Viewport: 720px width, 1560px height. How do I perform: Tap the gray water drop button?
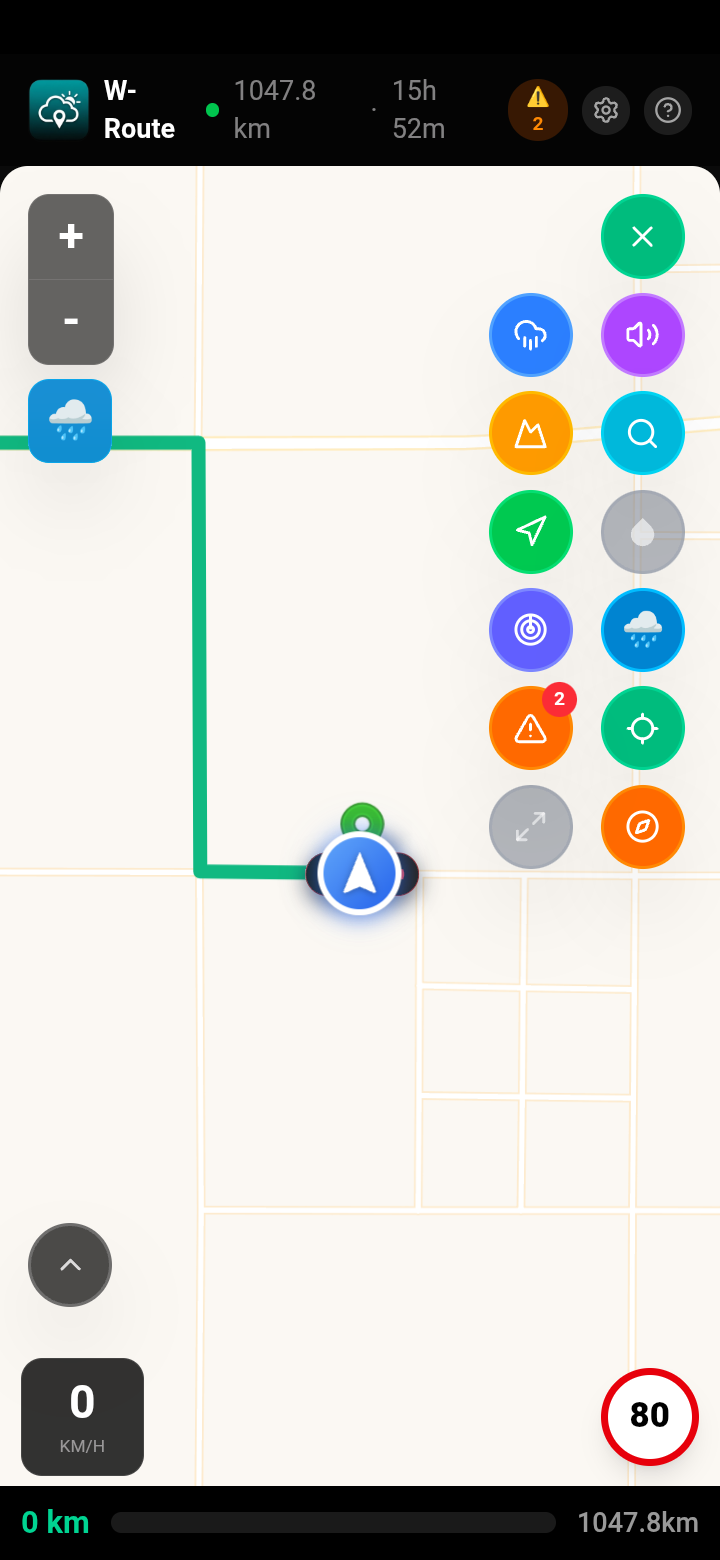coord(642,531)
